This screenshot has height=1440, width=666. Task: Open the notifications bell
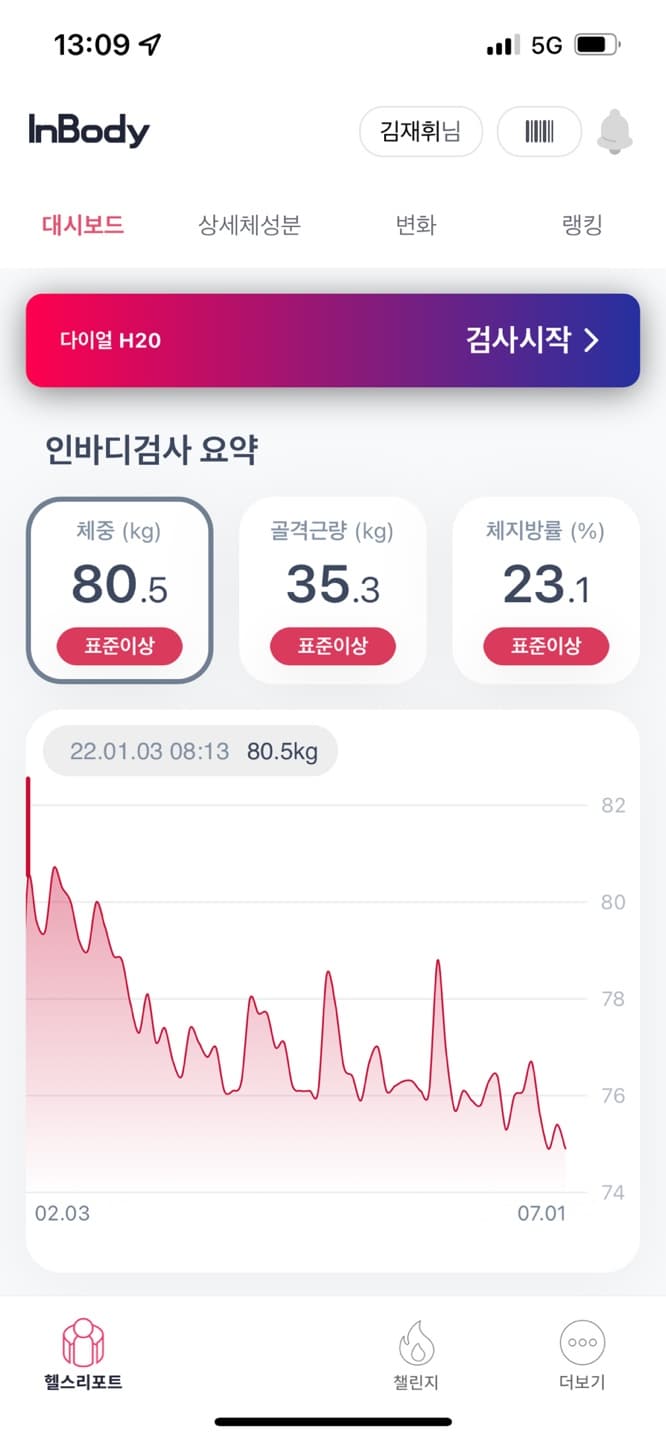[615, 131]
